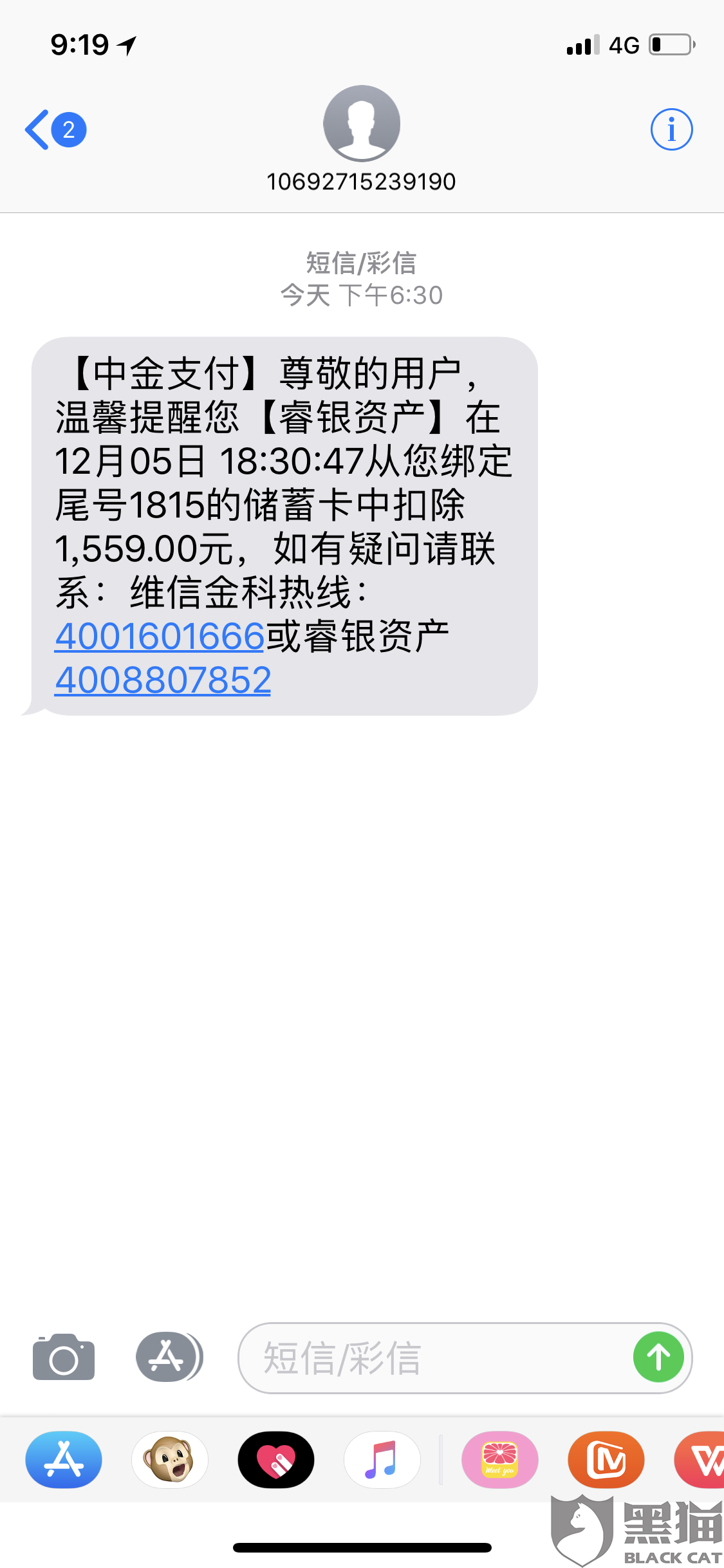Image resolution: width=724 pixels, height=1568 pixels.
Task: Send the message with the green arrow
Action: (x=658, y=1357)
